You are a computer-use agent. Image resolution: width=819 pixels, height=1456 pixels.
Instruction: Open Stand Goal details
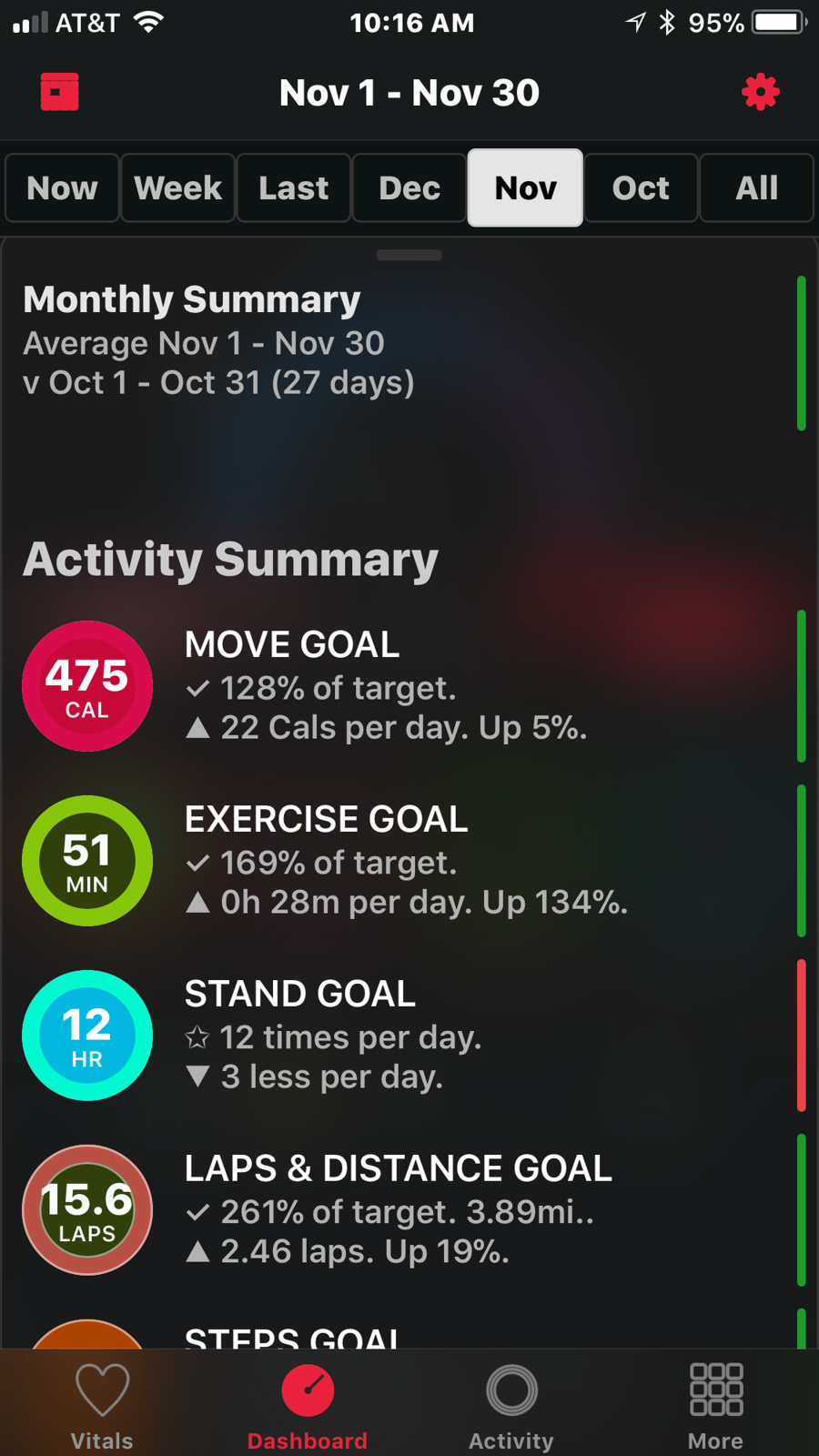click(x=409, y=1036)
